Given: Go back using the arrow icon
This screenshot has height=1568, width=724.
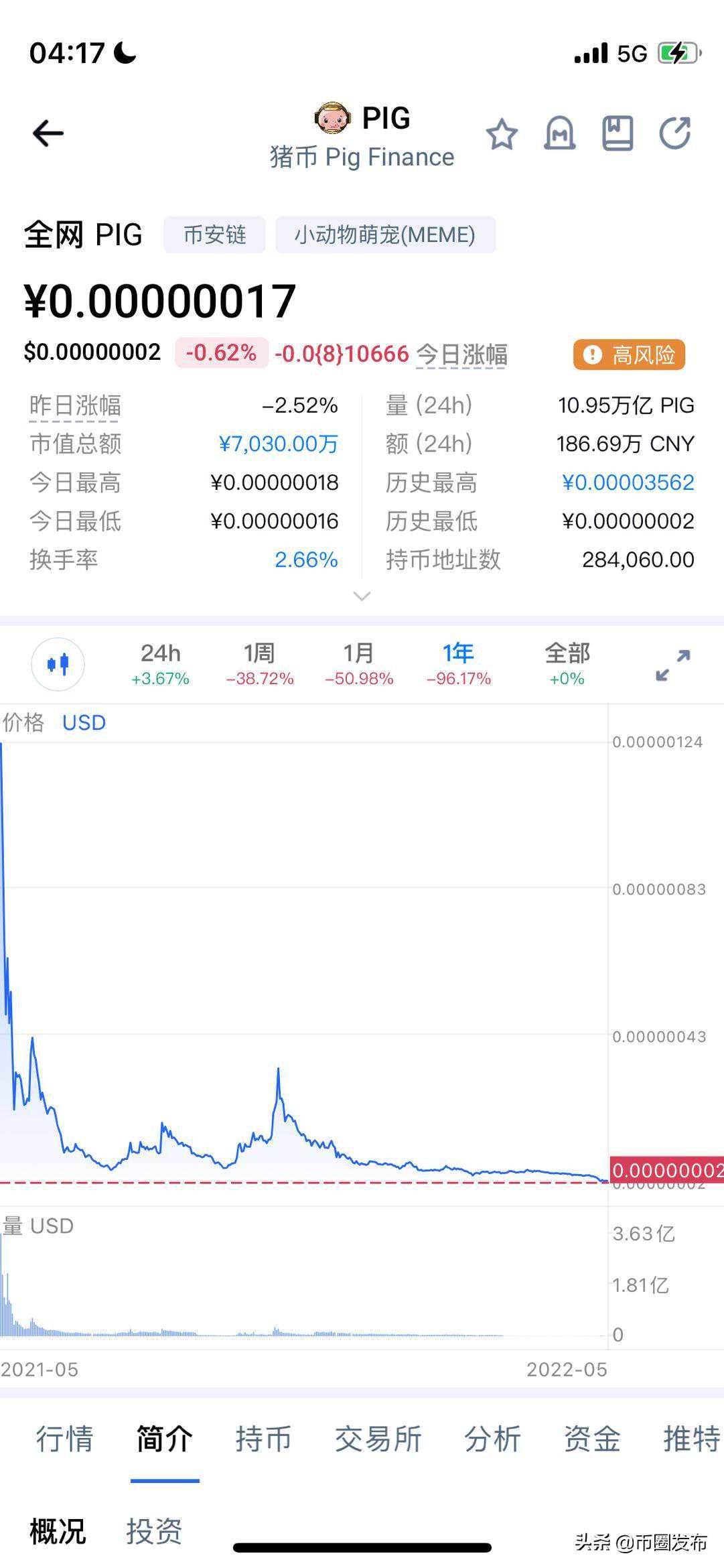Looking at the screenshot, I should (x=48, y=133).
